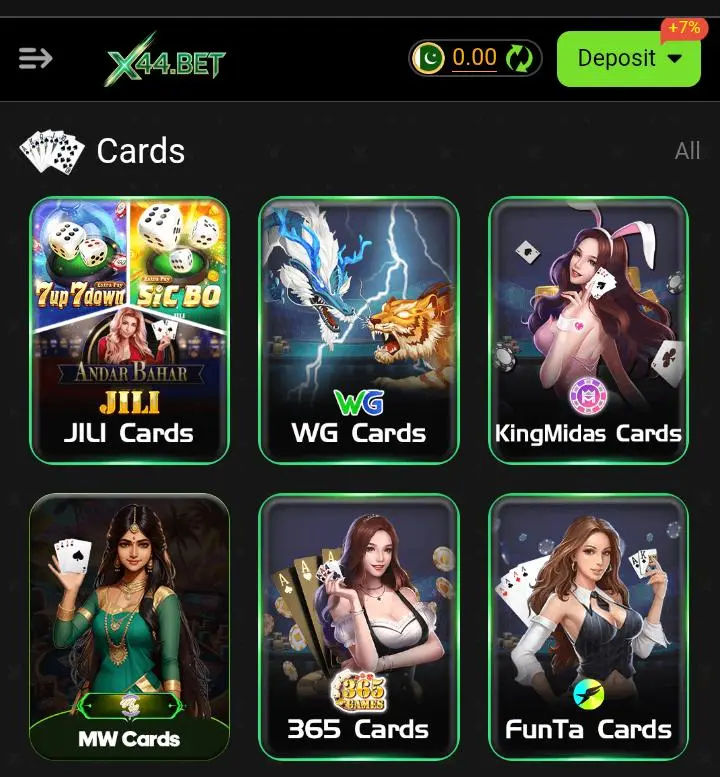Choose the MW Cards tile
The width and height of the screenshot is (720, 777).
(130, 627)
